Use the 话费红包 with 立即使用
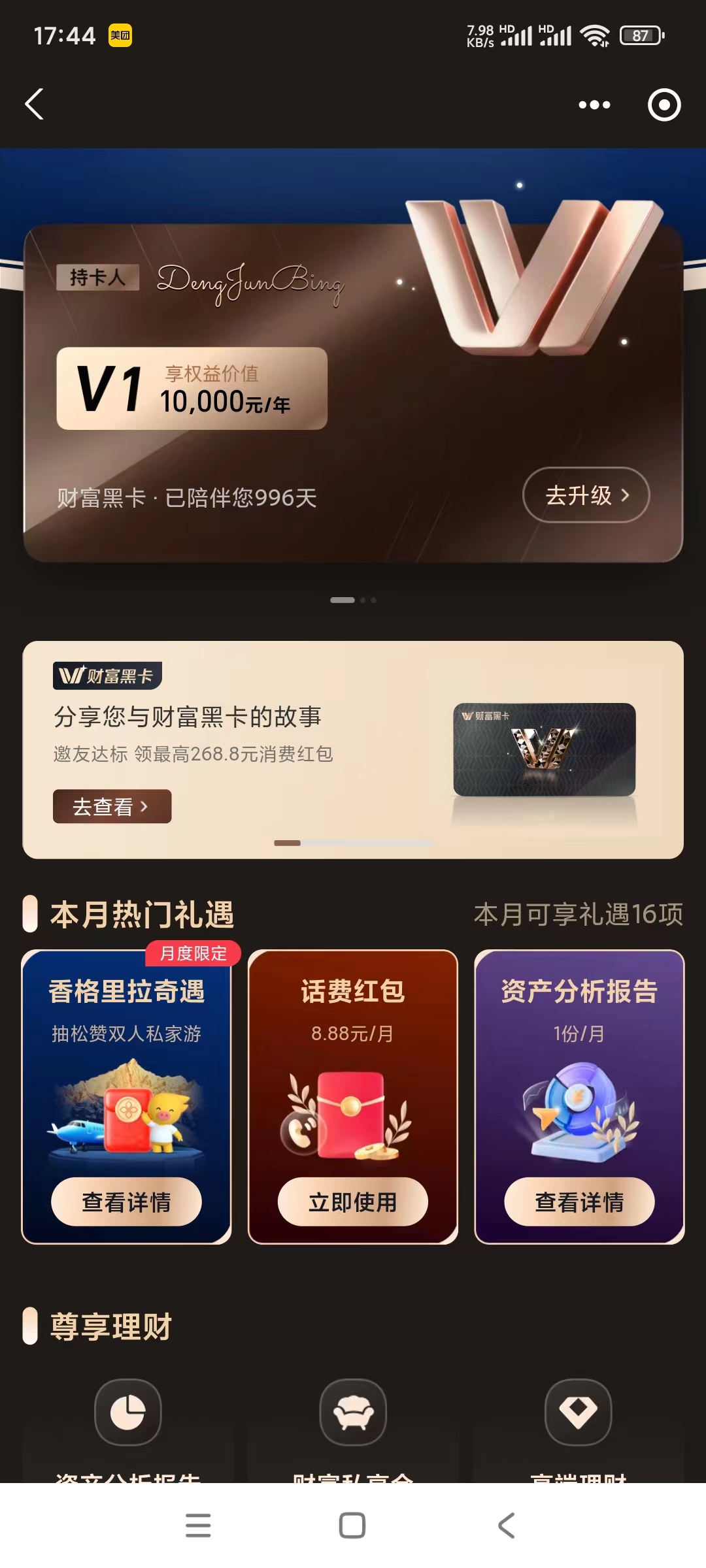706x1568 pixels. click(352, 1201)
